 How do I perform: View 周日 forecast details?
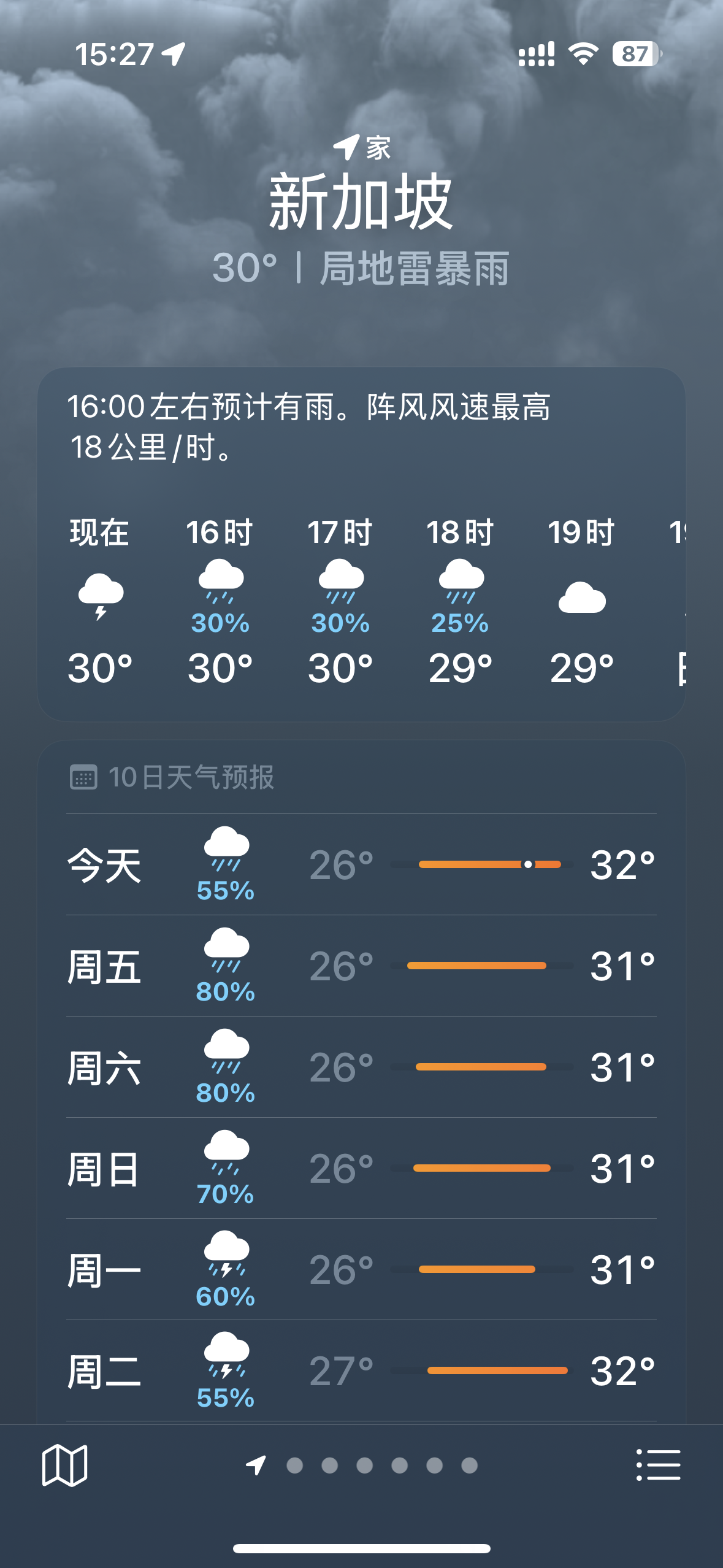pos(361,1168)
